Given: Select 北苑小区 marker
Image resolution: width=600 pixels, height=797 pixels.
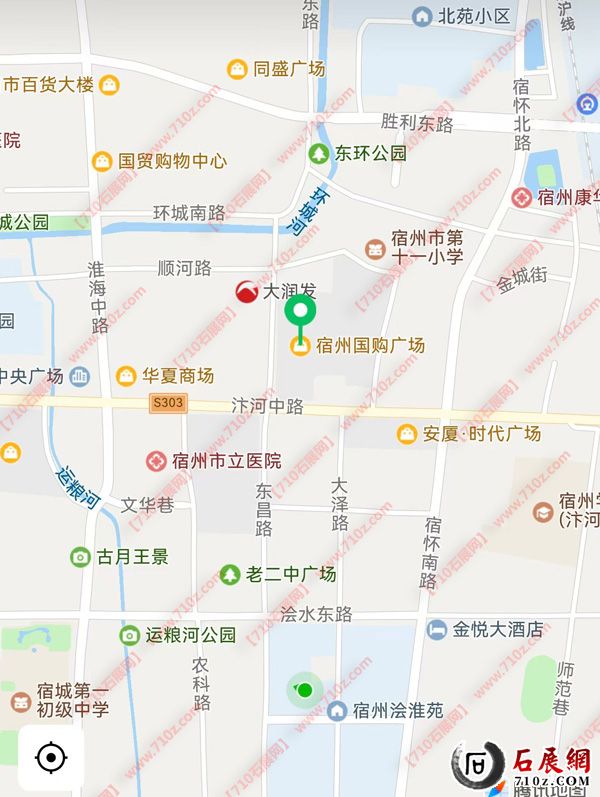Looking at the screenshot, I should click(x=422, y=16).
